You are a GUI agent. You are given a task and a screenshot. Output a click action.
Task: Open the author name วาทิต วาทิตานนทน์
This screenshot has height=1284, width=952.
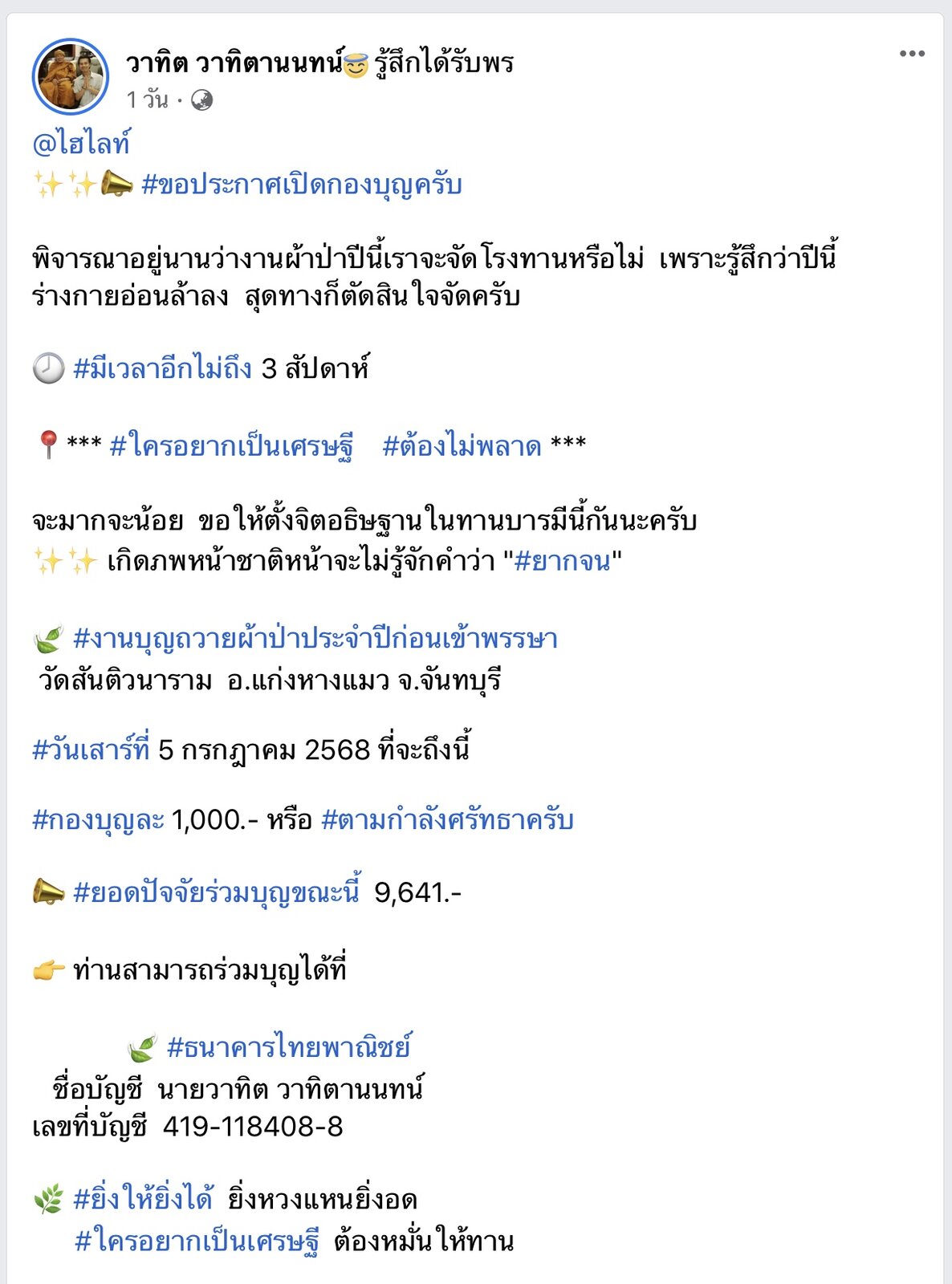tap(234, 63)
